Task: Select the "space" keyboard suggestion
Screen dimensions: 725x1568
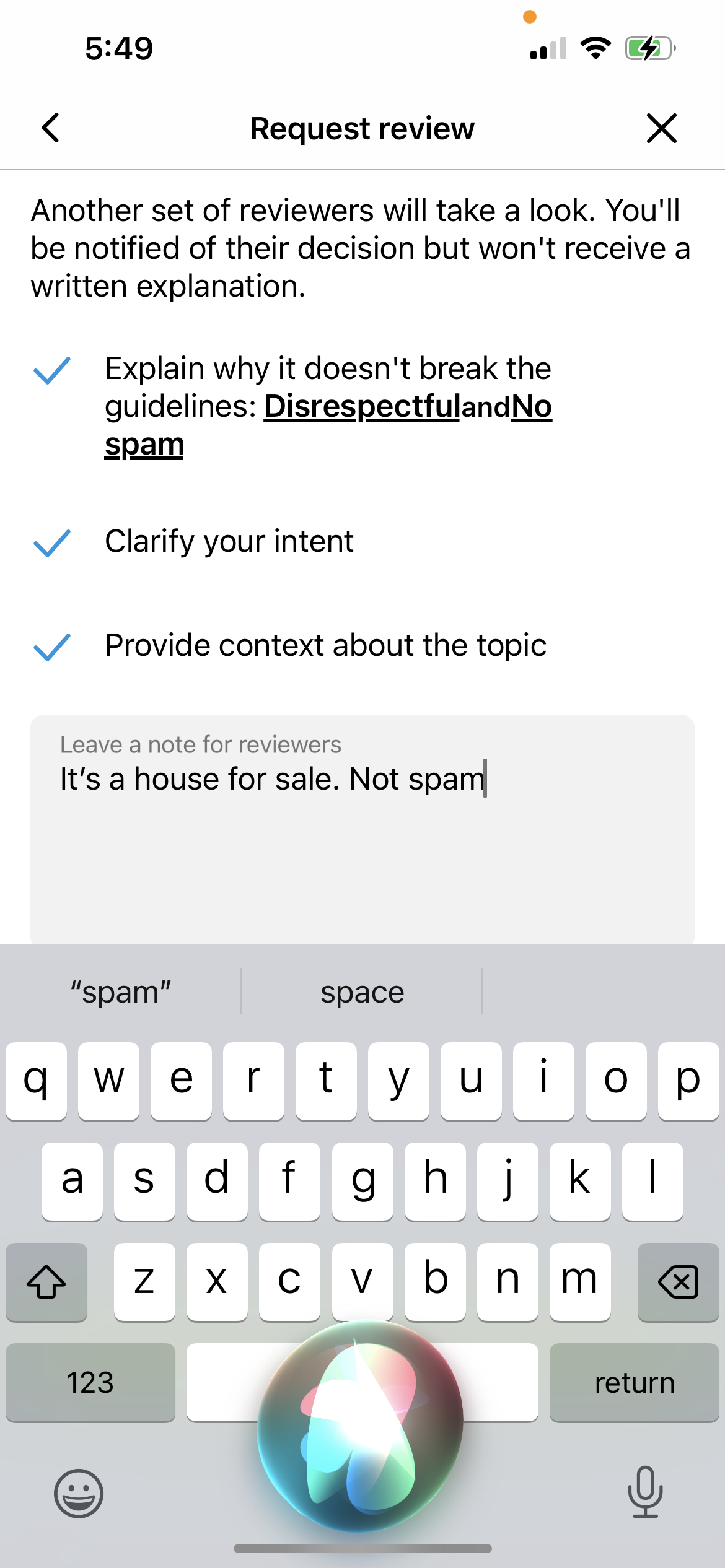Action: click(x=362, y=992)
